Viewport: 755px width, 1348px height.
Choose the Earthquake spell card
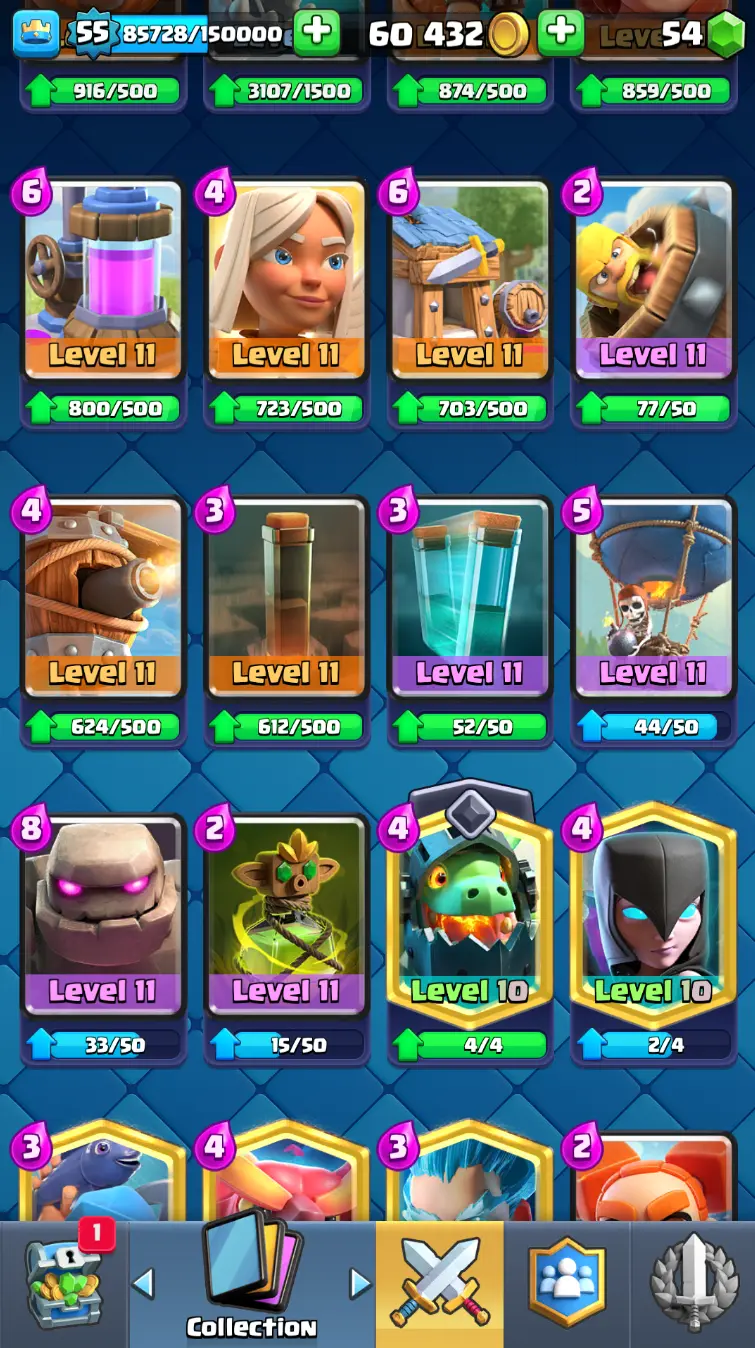click(x=286, y=598)
